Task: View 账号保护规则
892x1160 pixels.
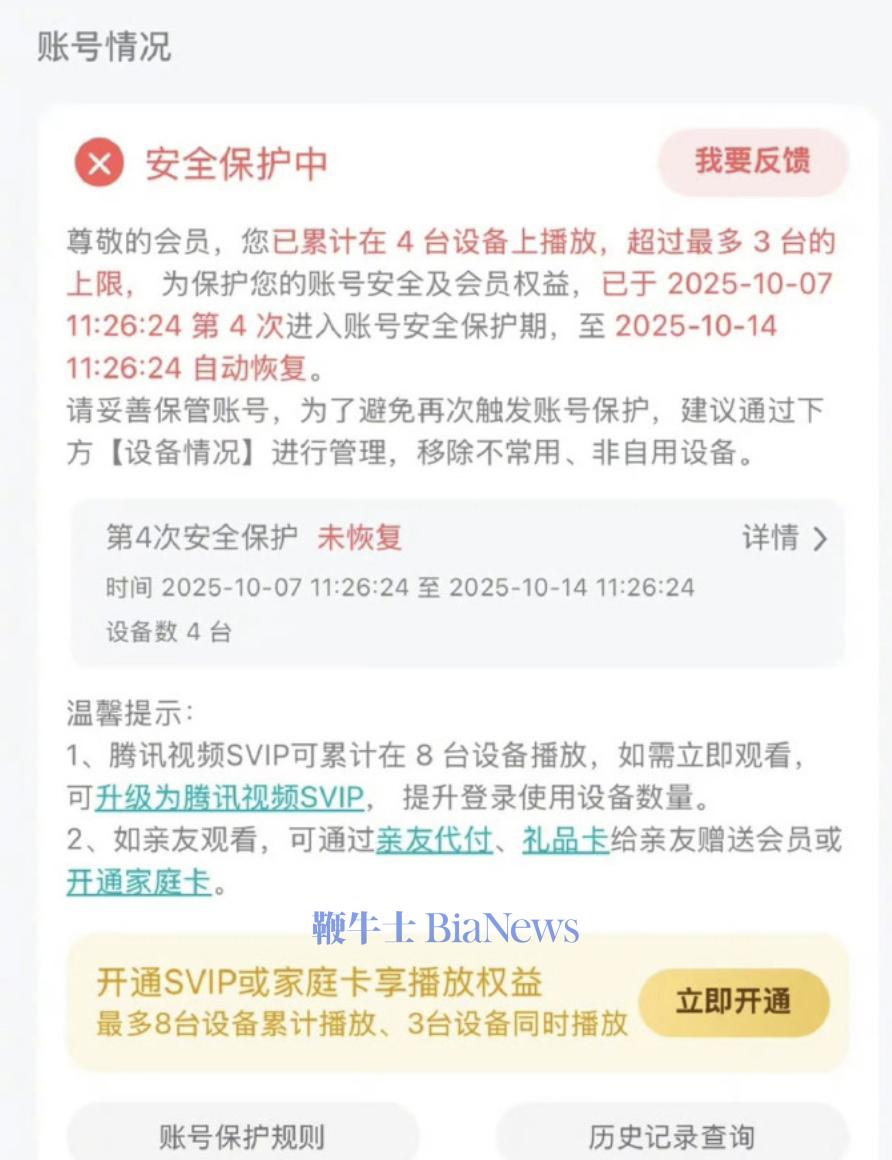Action: [x=241, y=1137]
